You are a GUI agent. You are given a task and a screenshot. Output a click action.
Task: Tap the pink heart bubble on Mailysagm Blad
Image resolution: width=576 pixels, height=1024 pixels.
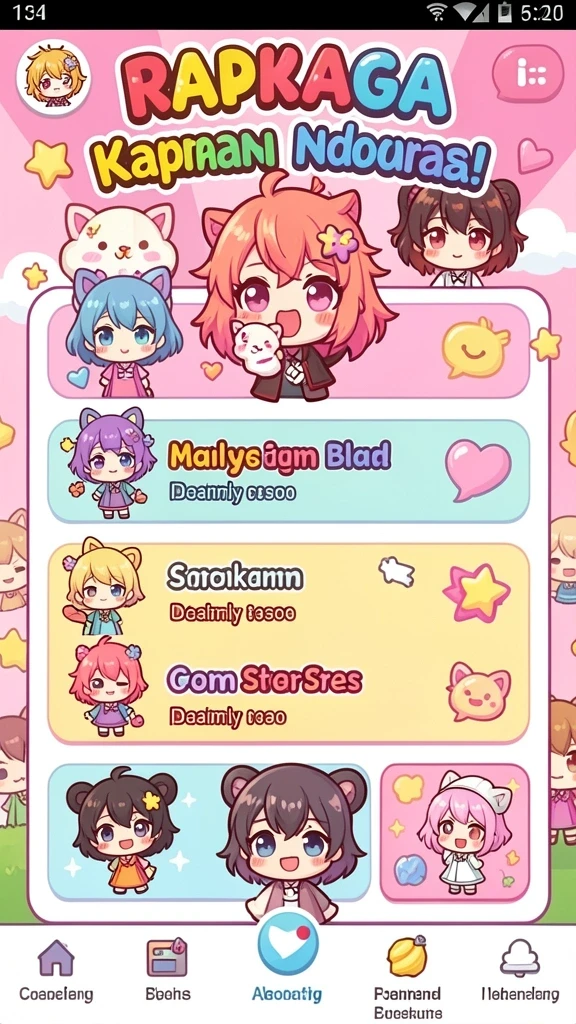pos(478,470)
